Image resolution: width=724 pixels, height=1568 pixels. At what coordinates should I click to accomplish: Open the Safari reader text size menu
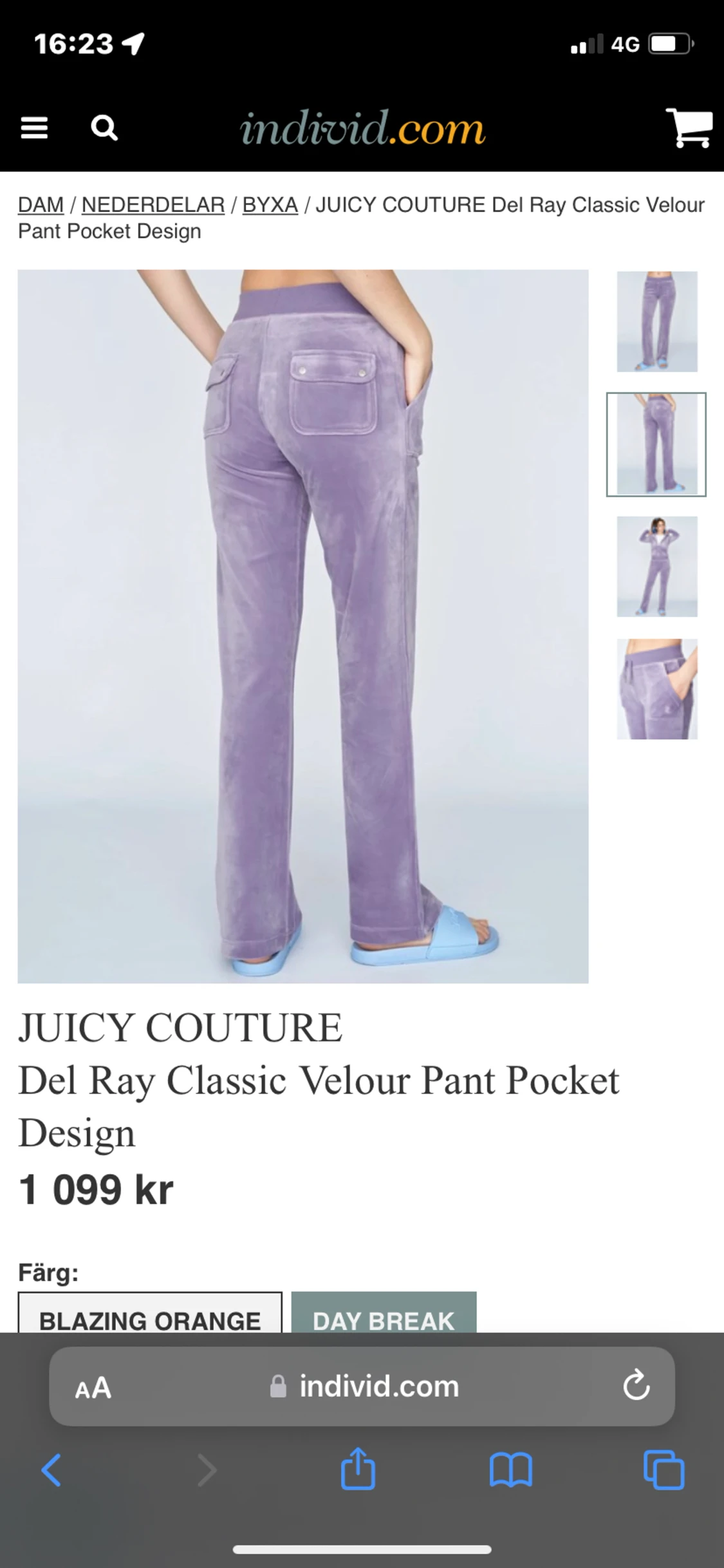click(x=93, y=1388)
